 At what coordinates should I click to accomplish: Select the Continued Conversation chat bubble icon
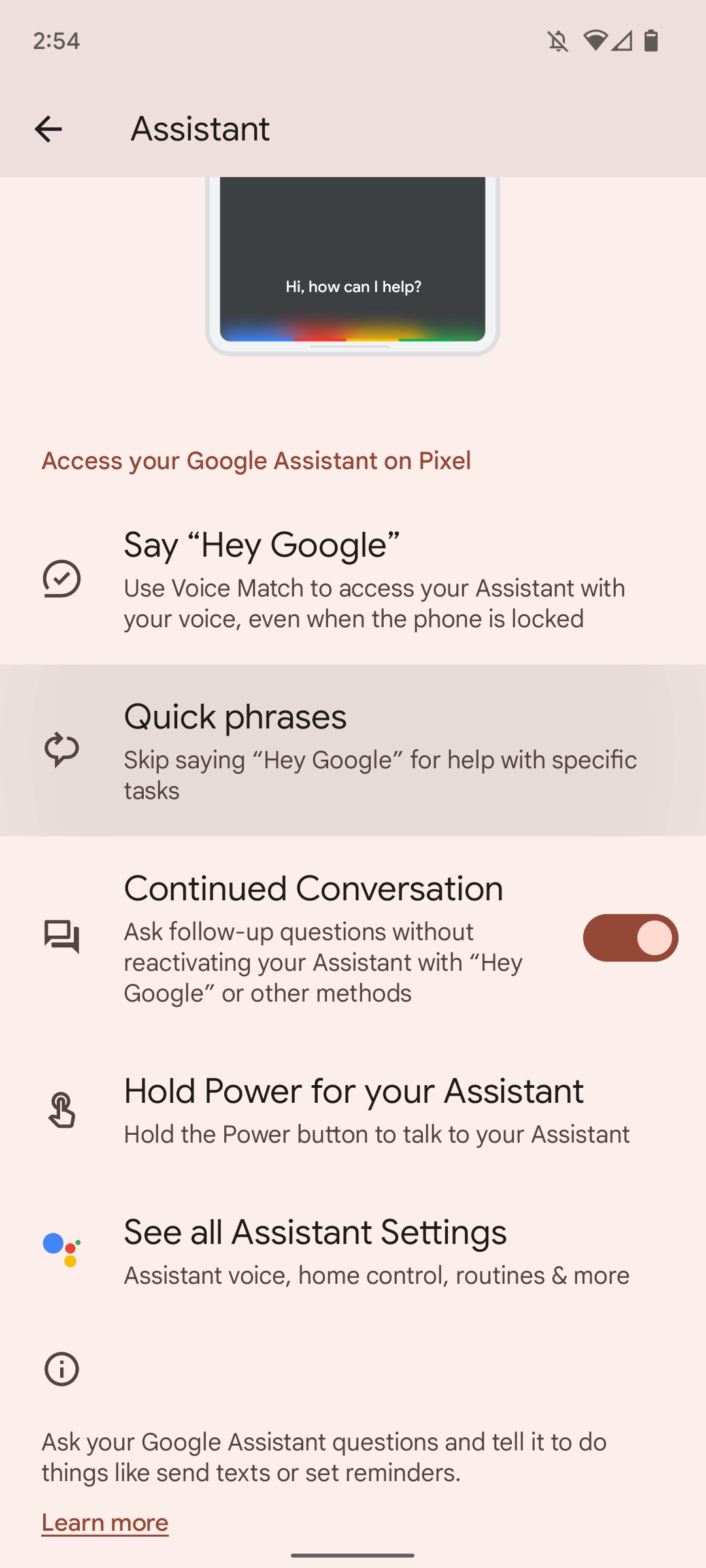click(62, 938)
